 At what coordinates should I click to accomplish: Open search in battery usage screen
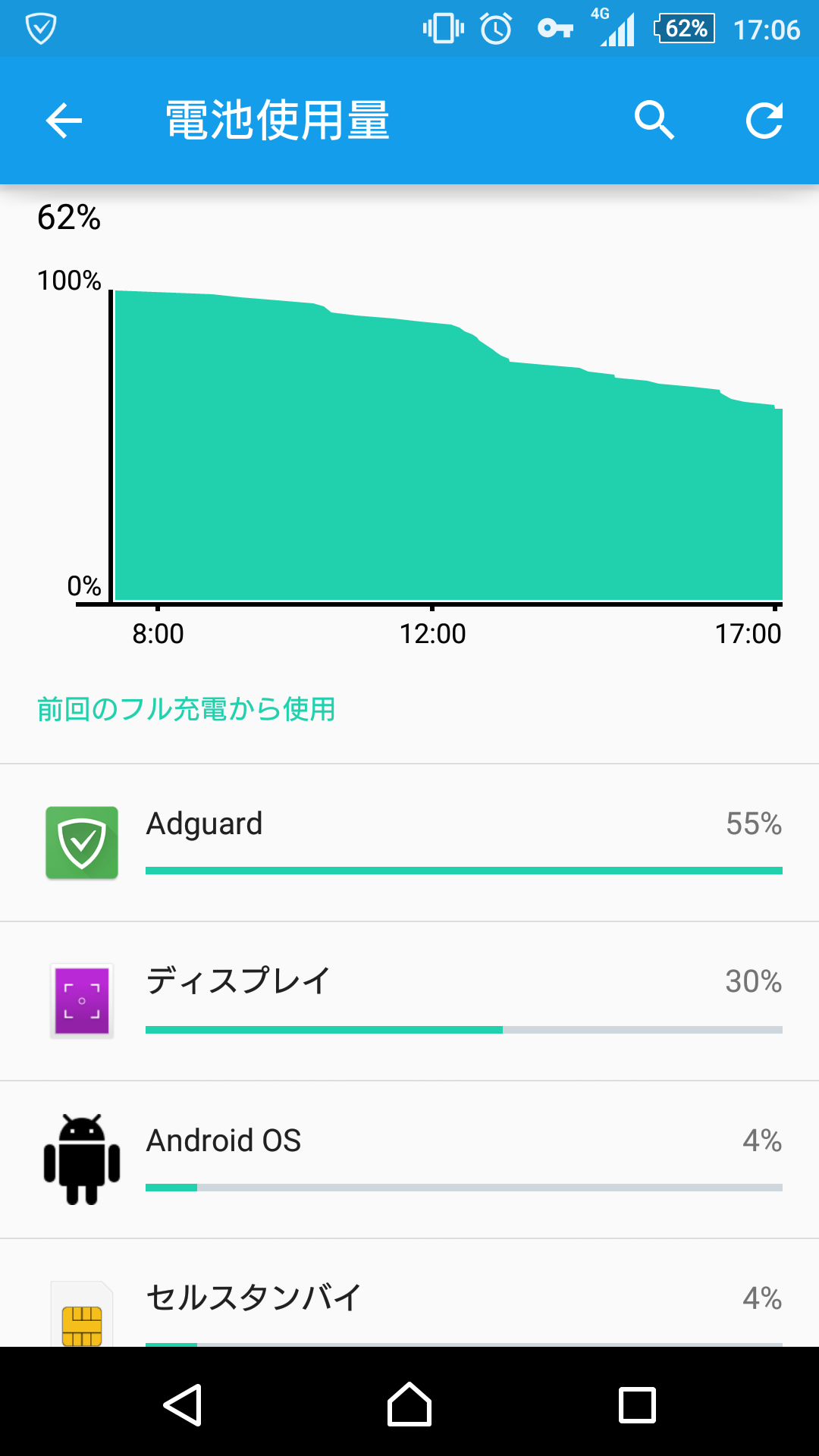click(x=654, y=121)
